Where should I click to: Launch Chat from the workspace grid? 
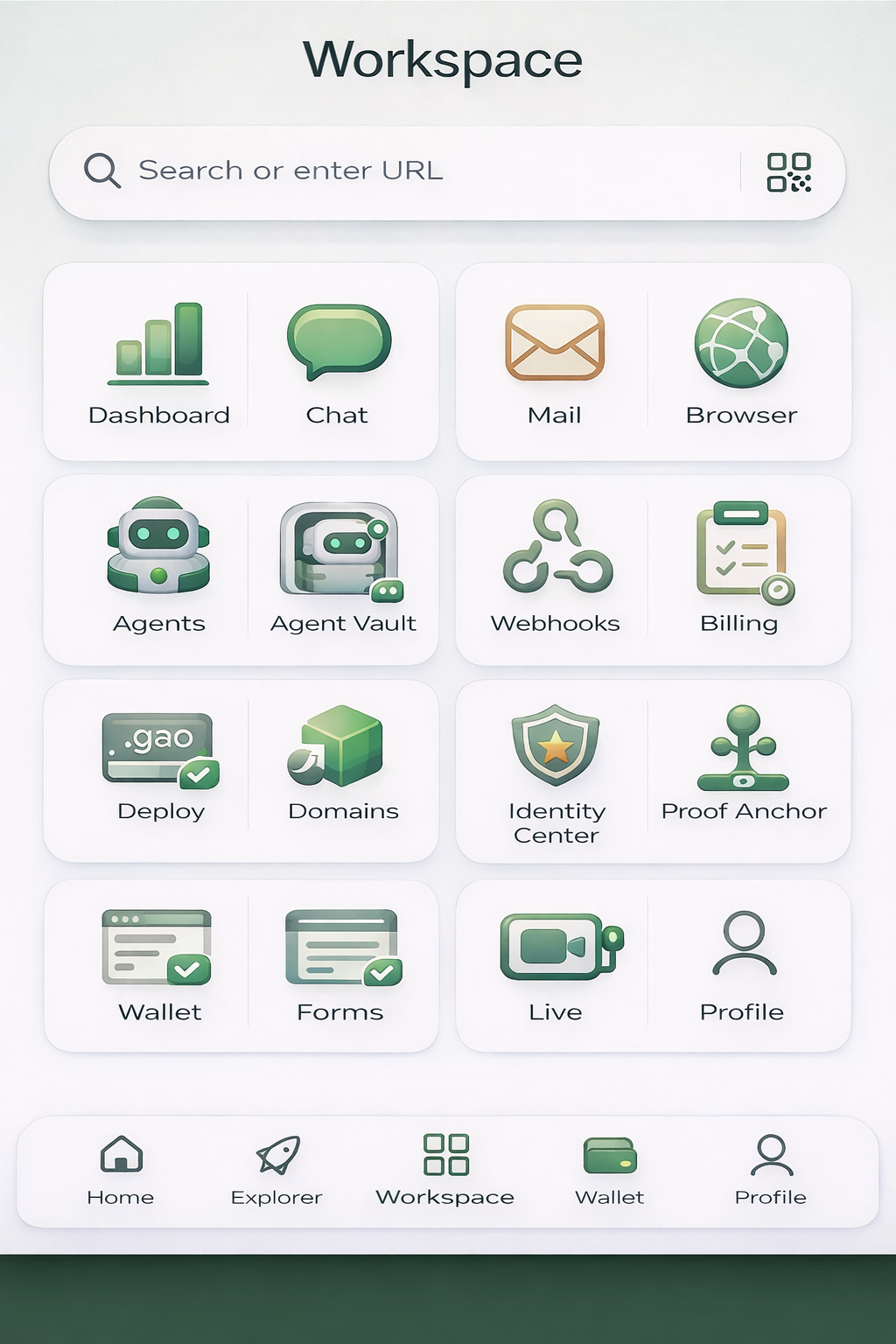338,362
